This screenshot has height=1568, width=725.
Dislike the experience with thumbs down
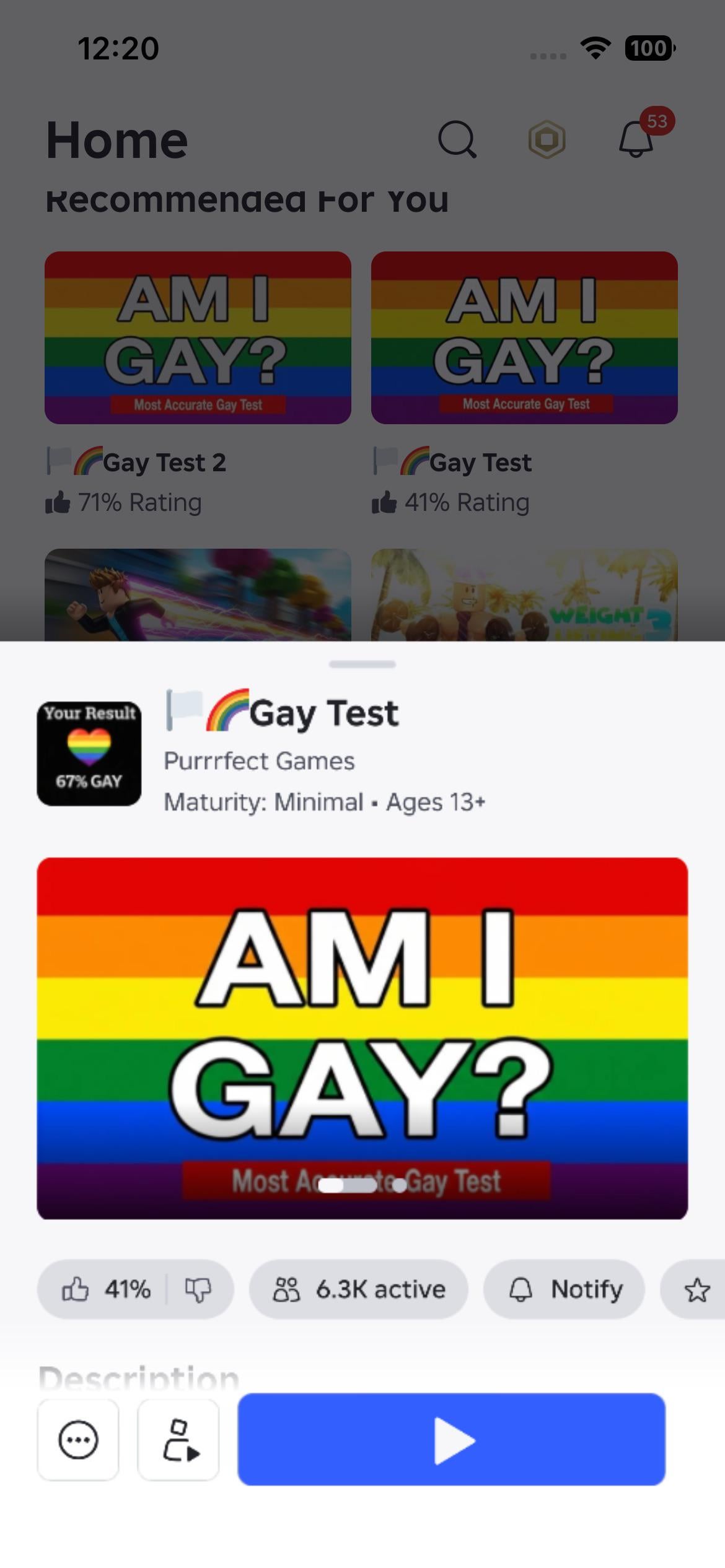point(198,1290)
